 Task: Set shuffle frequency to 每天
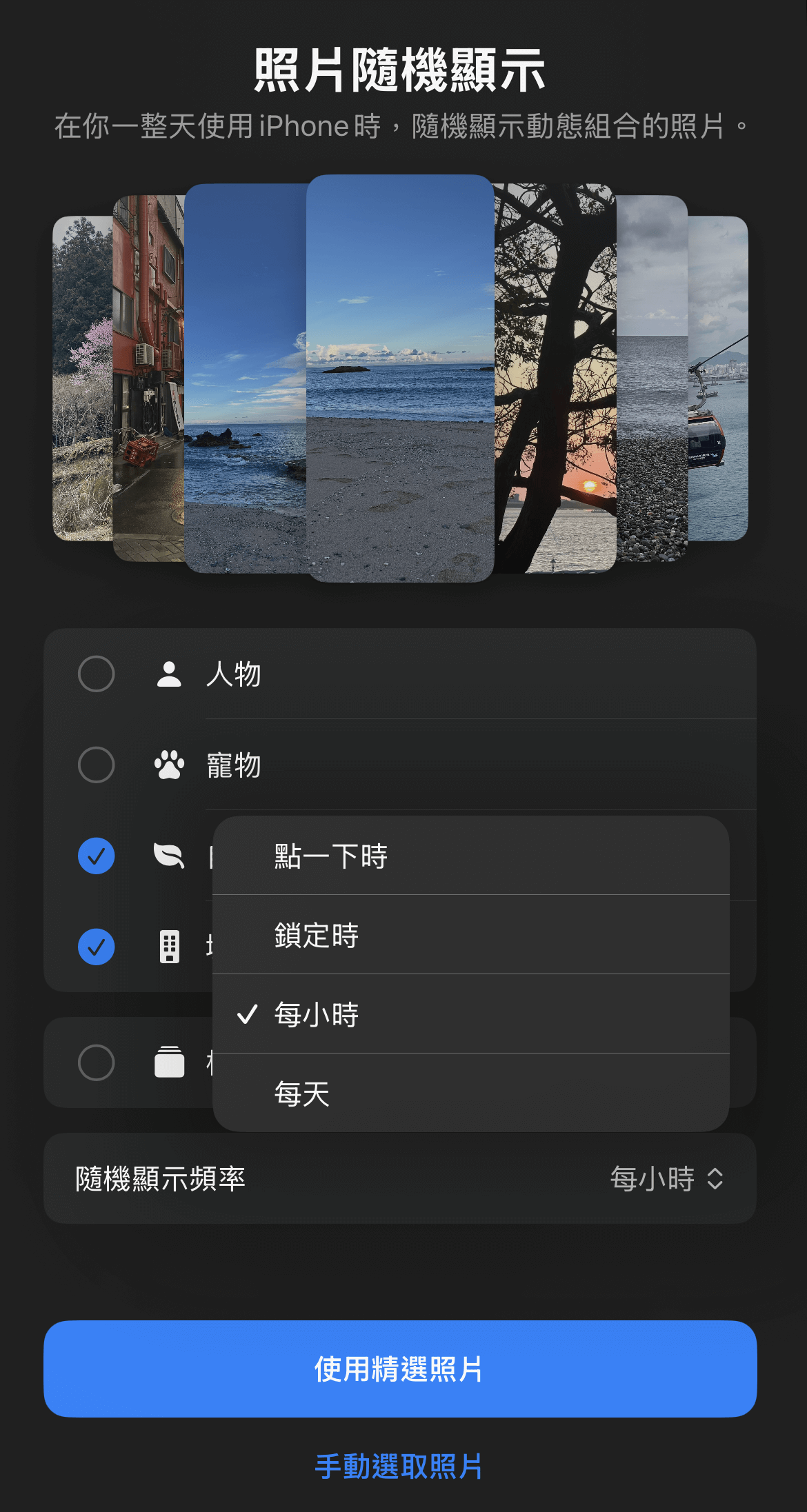click(470, 1093)
